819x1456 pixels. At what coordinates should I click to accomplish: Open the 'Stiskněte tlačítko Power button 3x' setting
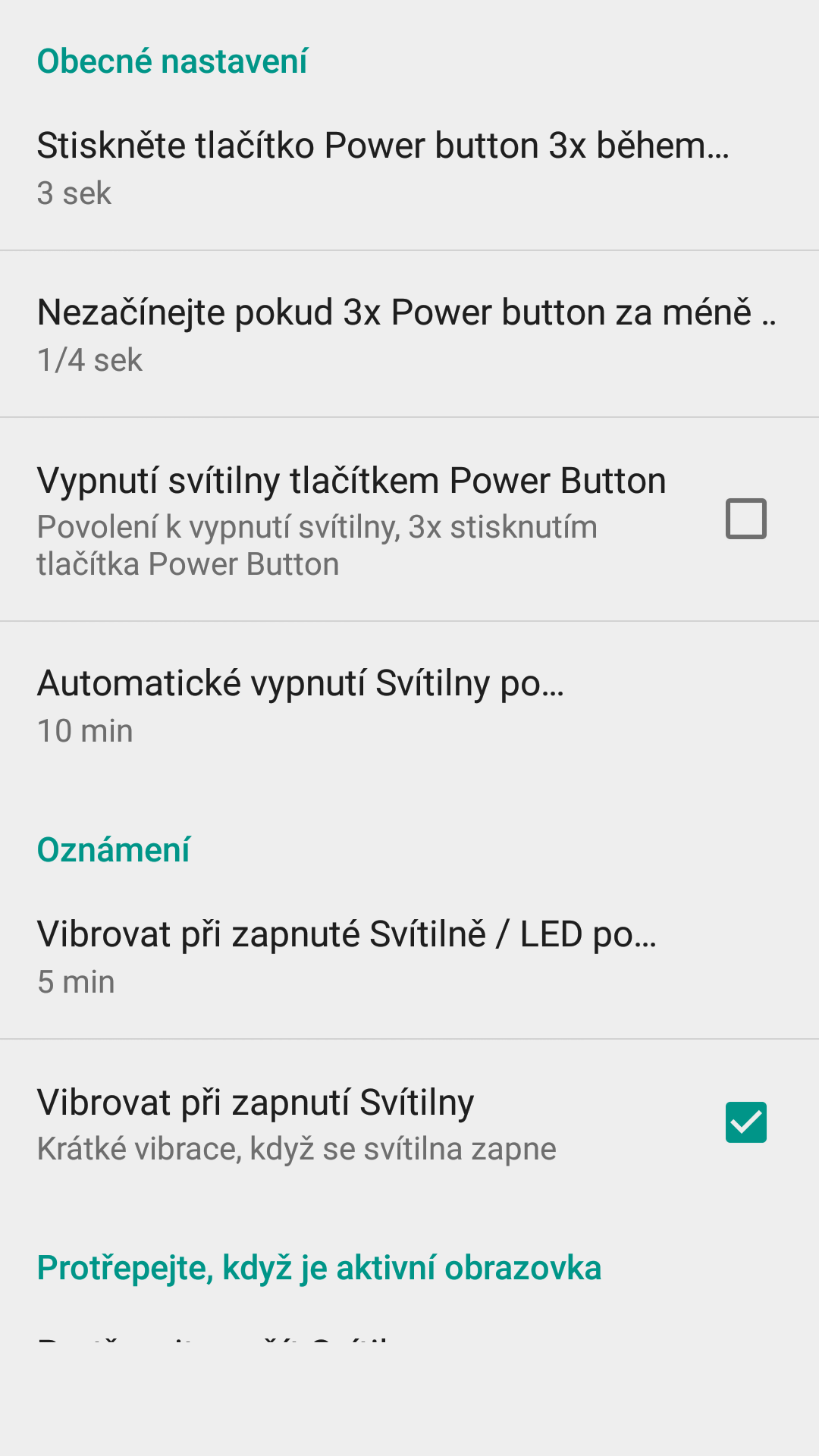click(x=409, y=168)
